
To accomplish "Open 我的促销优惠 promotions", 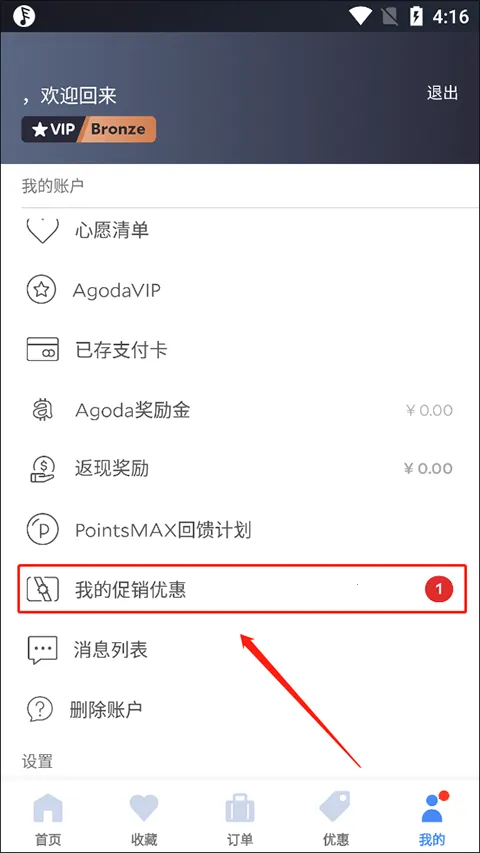I will (x=242, y=589).
